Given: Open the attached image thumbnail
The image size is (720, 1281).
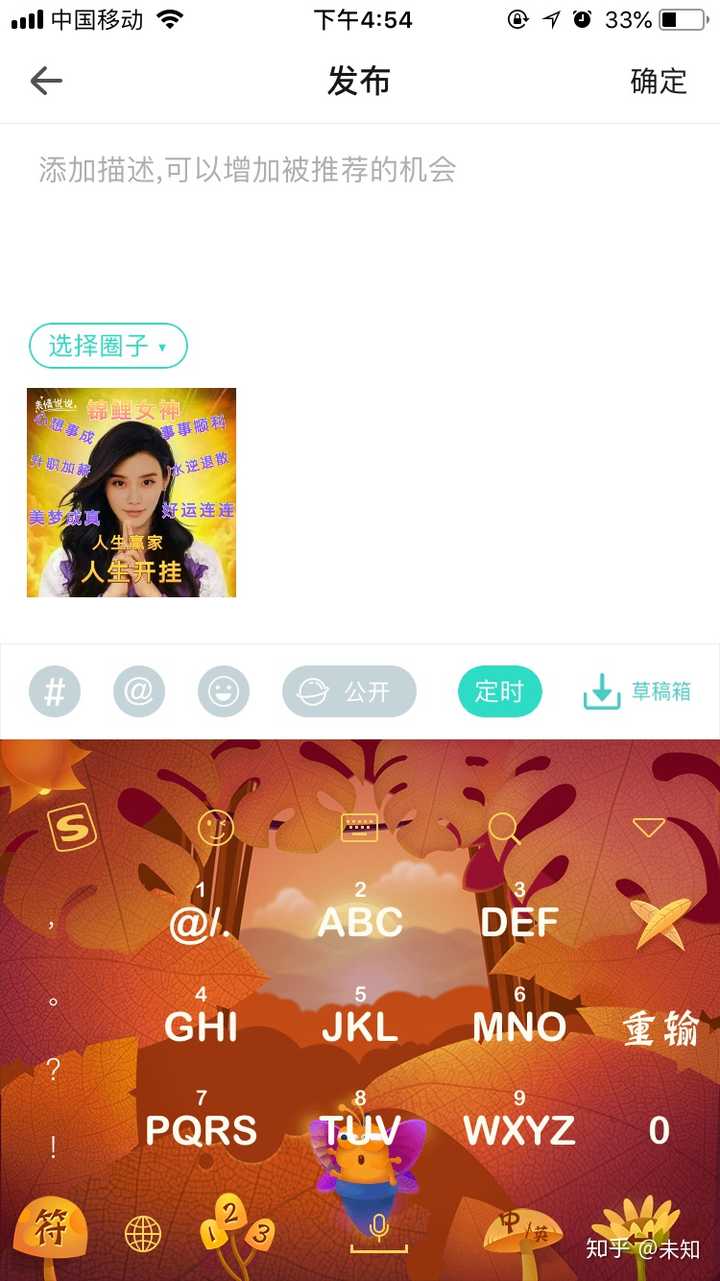Looking at the screenshot, I should 131,493.
